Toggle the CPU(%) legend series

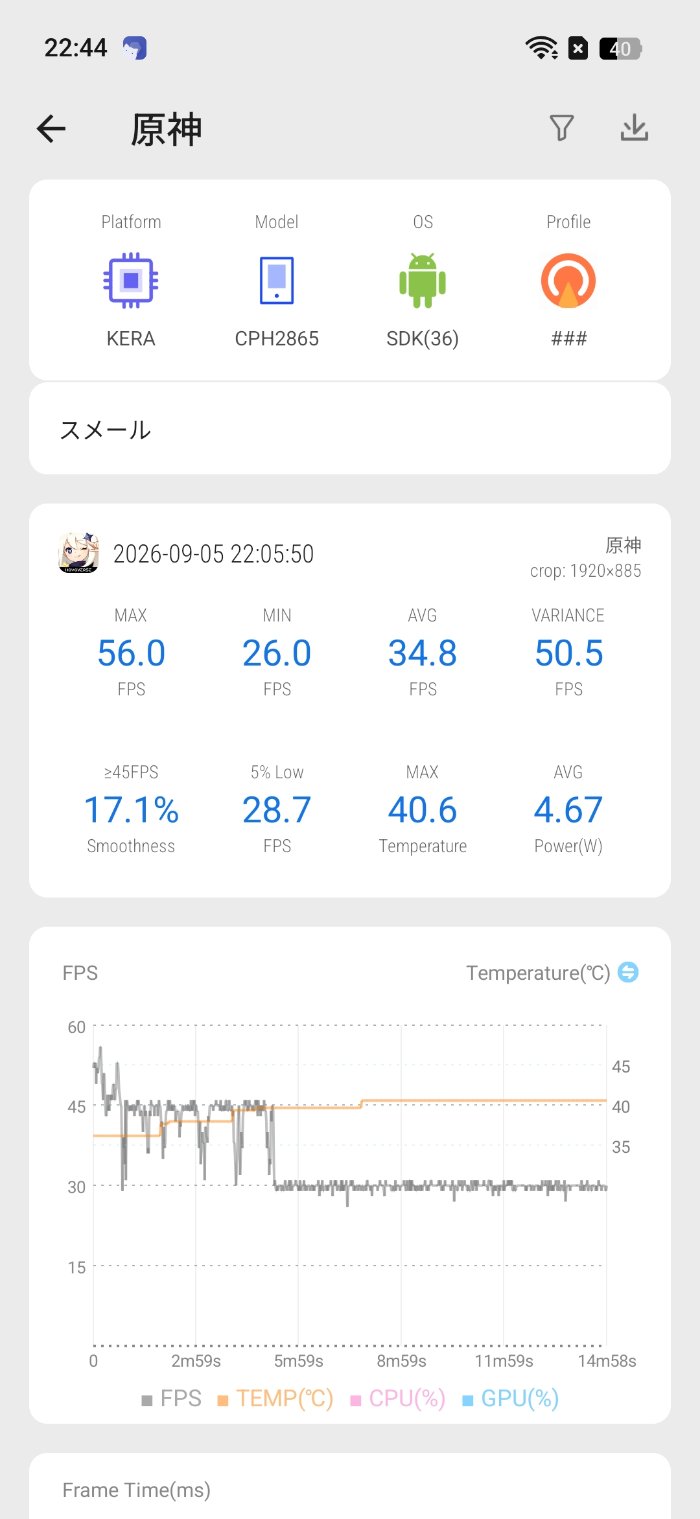click(397, 1399)
